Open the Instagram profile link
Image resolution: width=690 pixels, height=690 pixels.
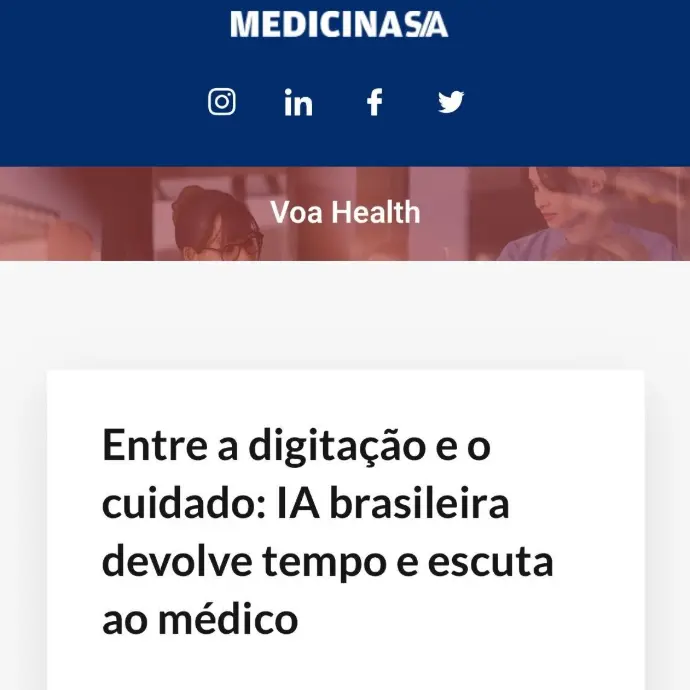point(222,102)
